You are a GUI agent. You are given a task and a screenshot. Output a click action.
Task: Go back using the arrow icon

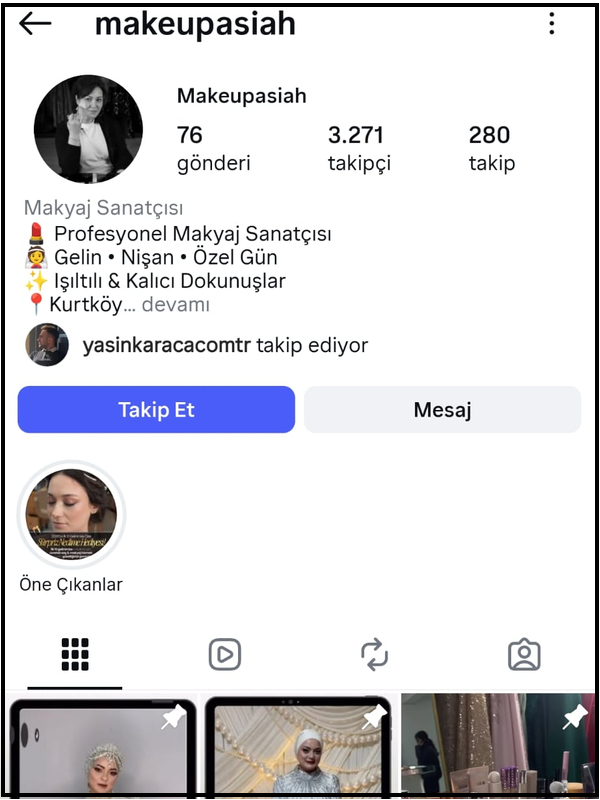[35, 24]
